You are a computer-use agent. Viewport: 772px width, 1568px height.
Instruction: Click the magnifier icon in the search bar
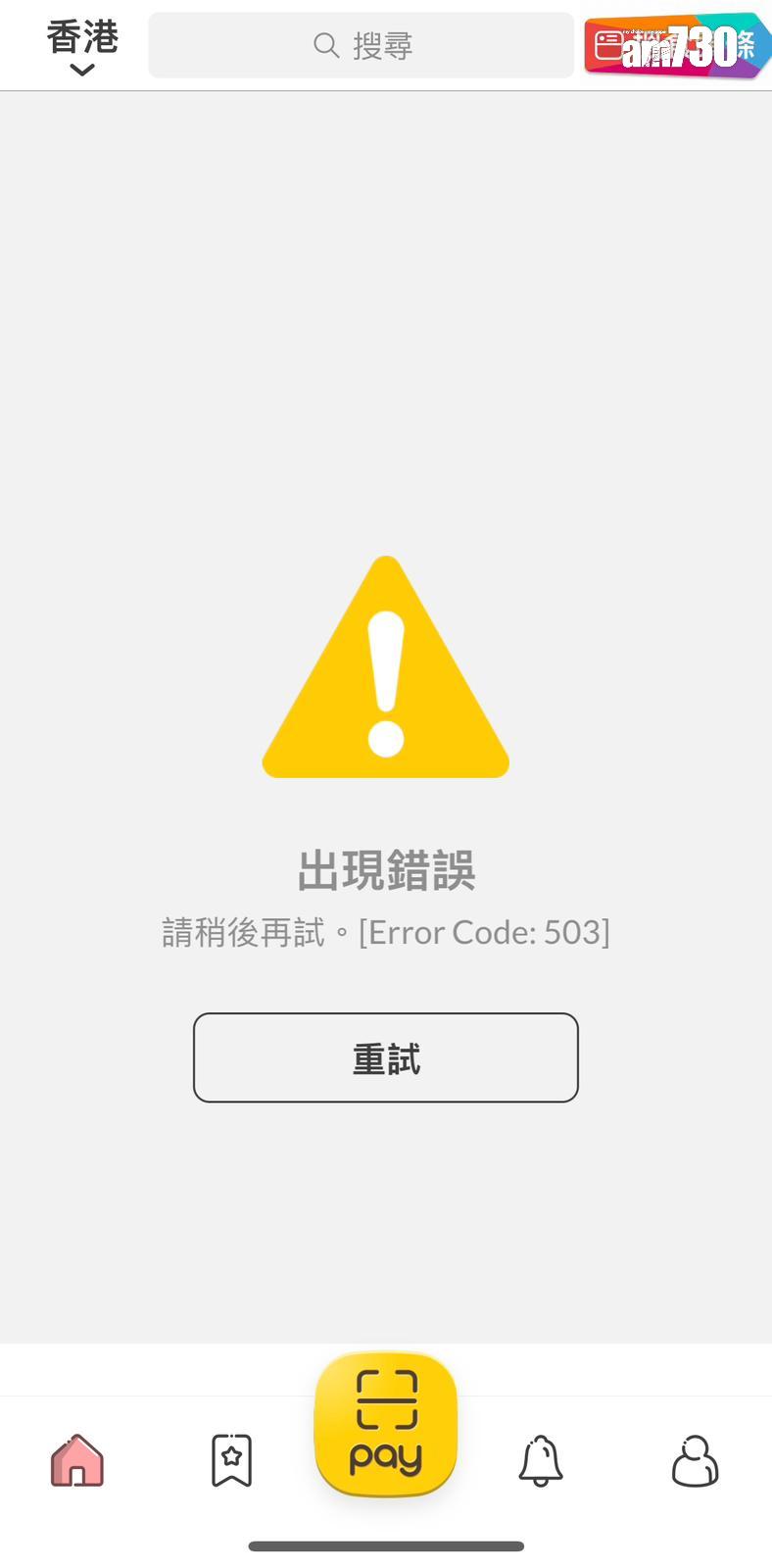(325, 45)
